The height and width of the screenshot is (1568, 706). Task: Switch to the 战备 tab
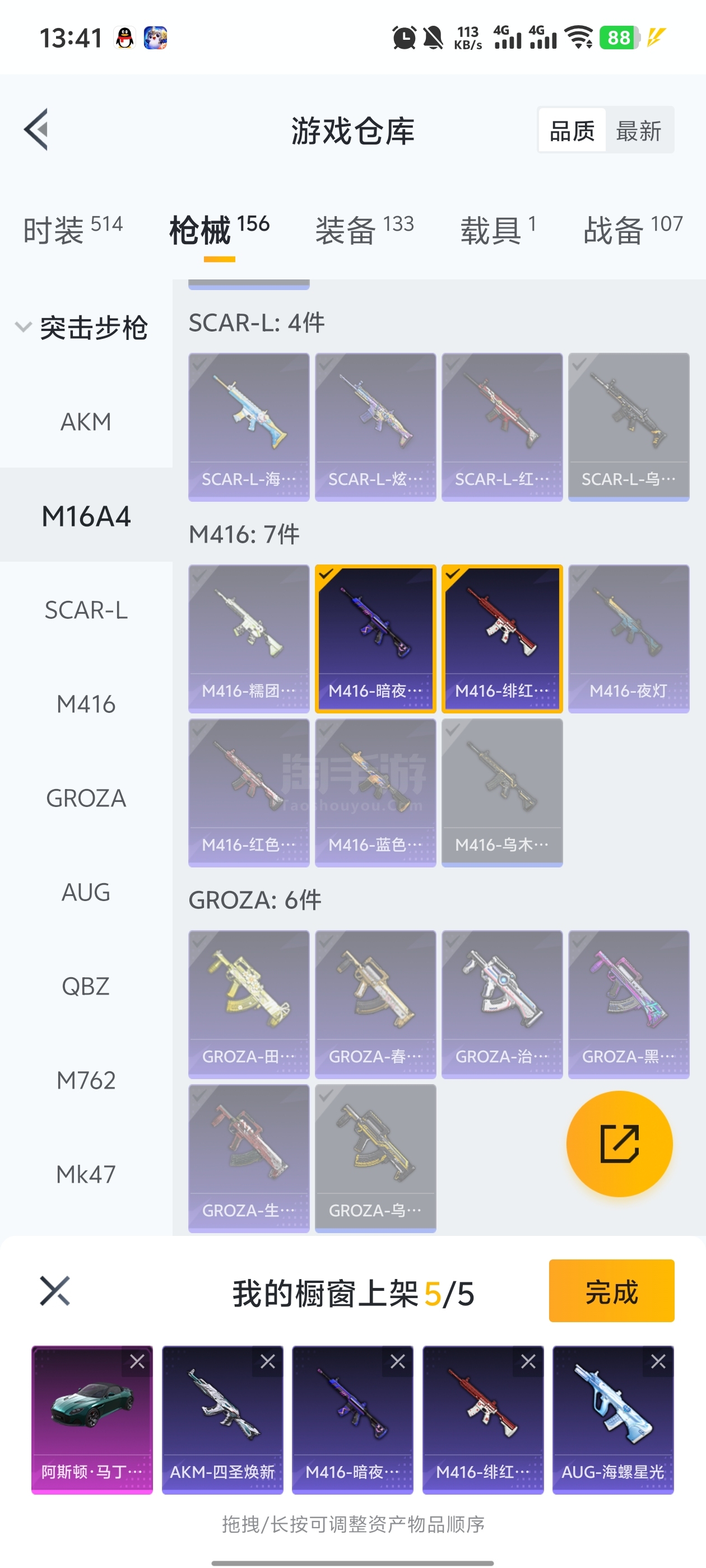click(632, 230)
